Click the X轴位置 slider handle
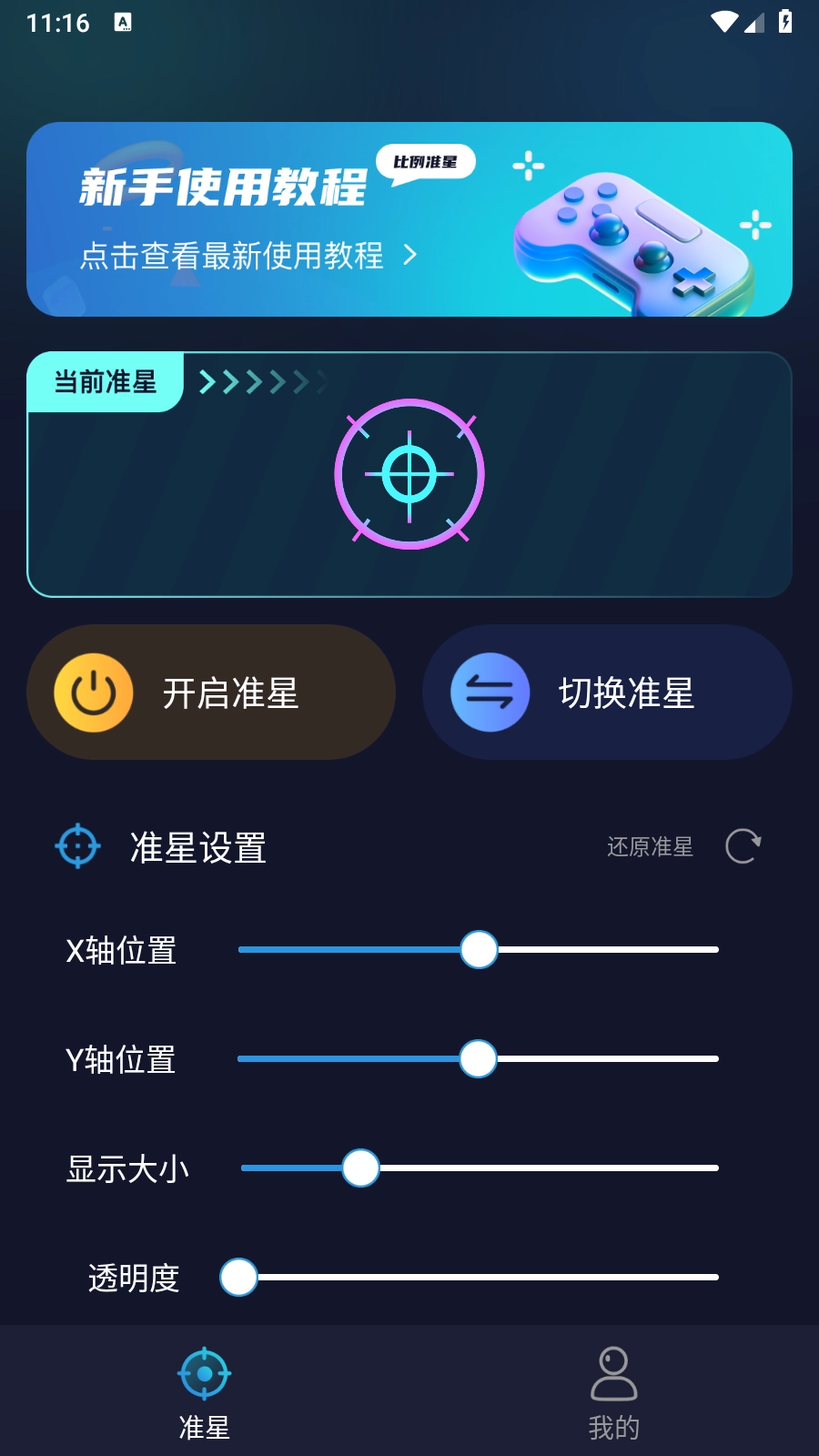The width and height of the screenshot is (819, 1456). pyautogui.click(x=479, y=949)
